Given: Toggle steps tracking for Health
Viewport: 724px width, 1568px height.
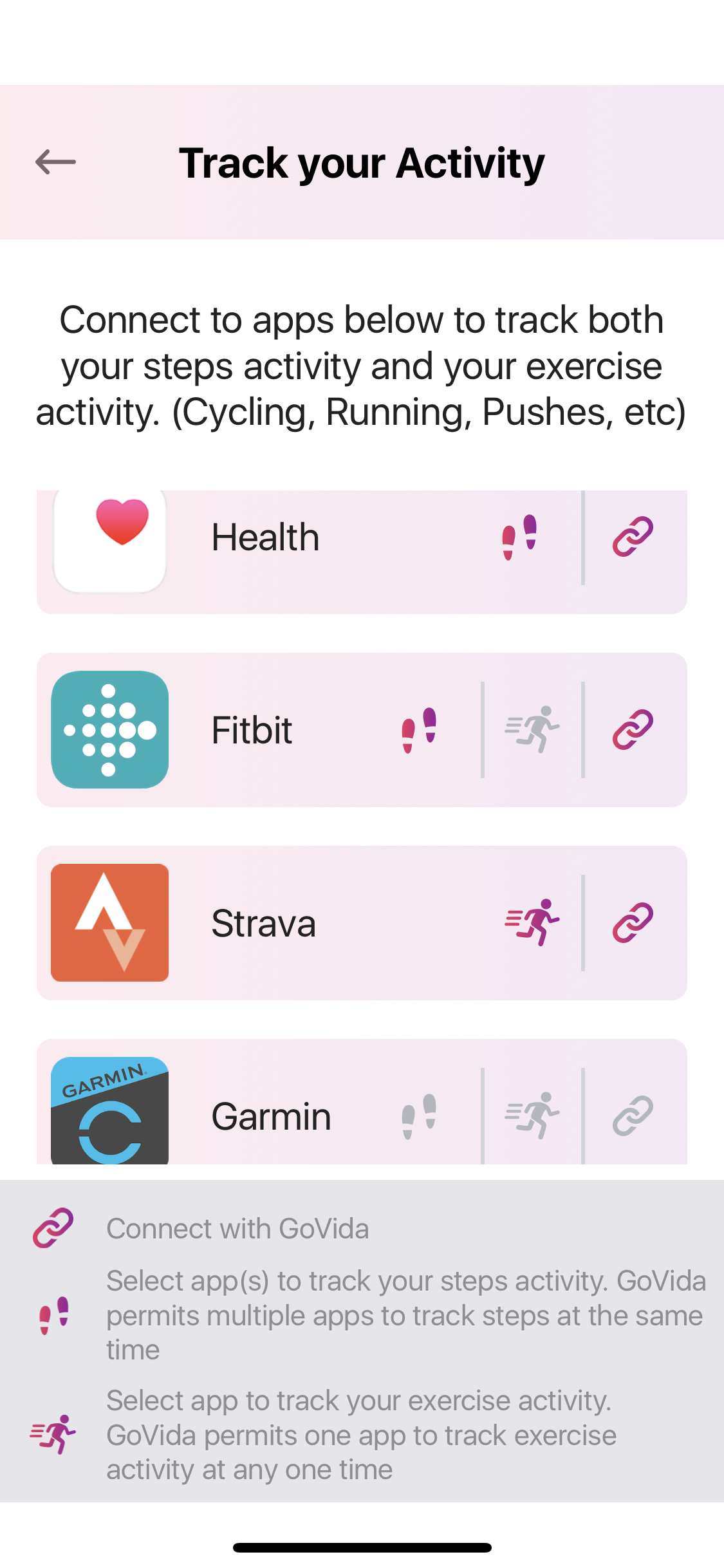Looking at the screenshot, I should click(x=519, y=537).
